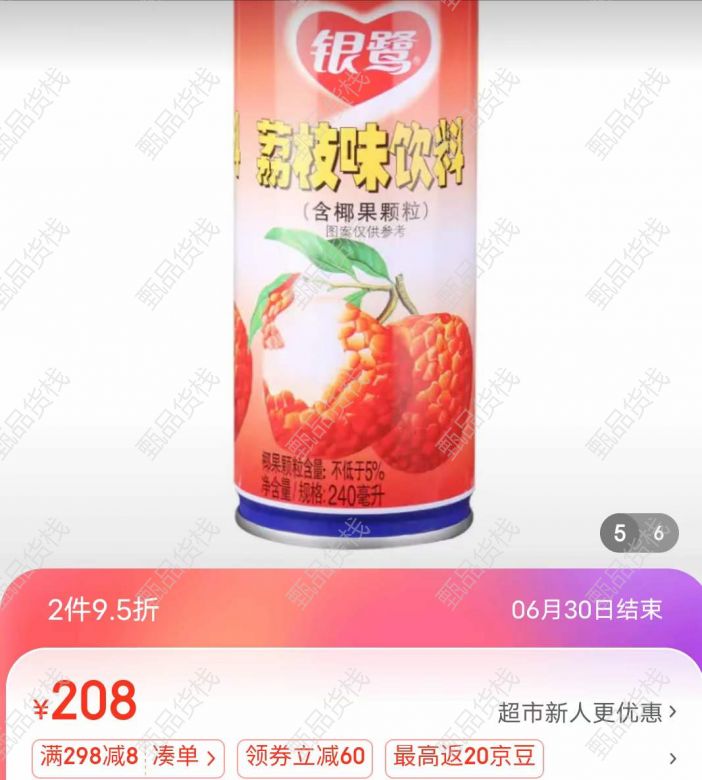Viewport: 702px width, 780px height.
Task: View the 最高返20京豆 reward details
Action: point(465,757)
